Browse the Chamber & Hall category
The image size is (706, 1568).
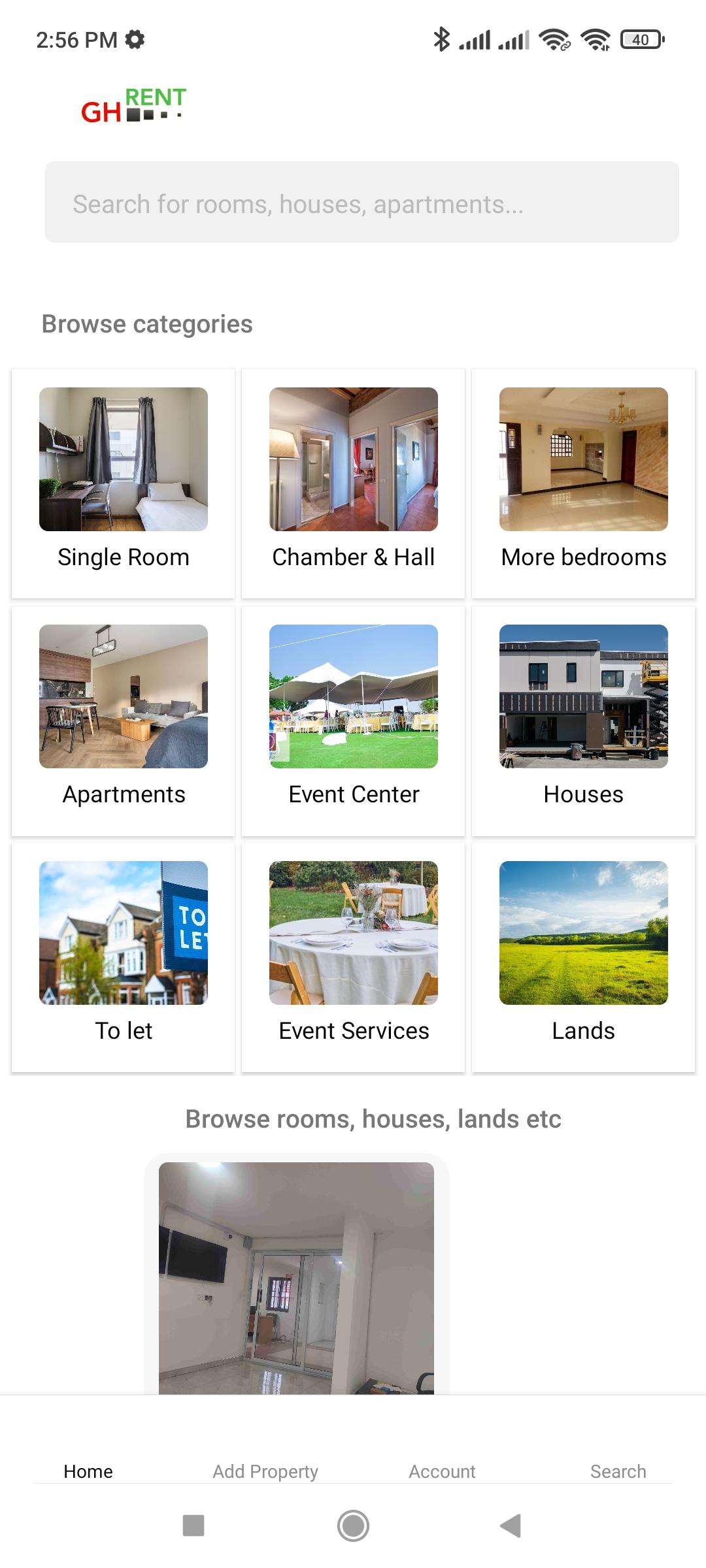tap(354, 483)
